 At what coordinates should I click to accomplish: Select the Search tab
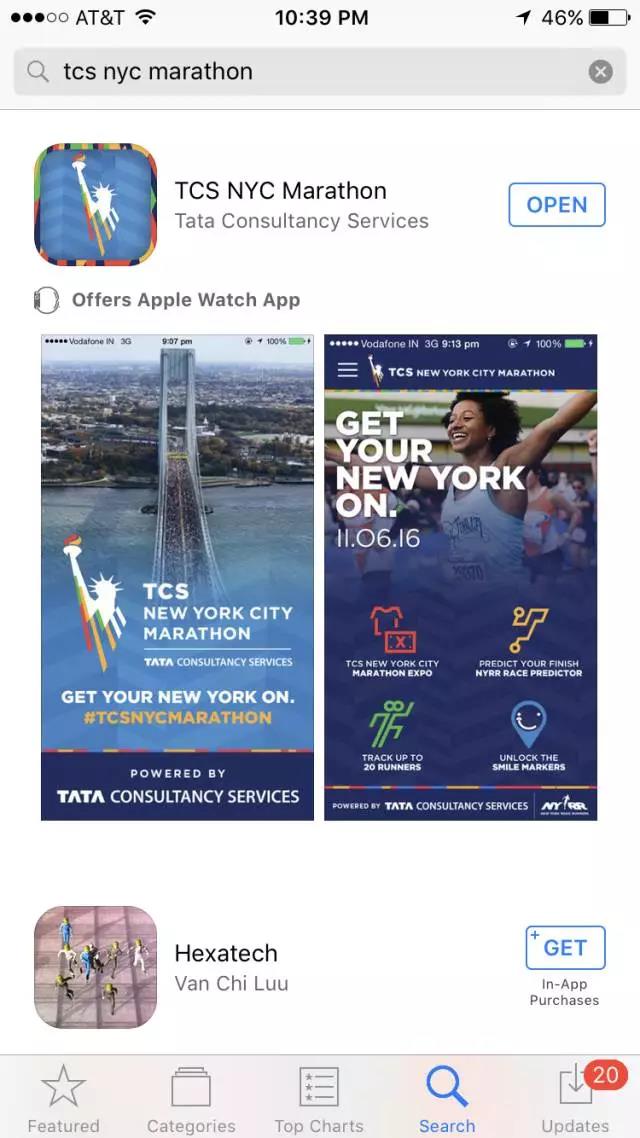(x=447, y=1098)
